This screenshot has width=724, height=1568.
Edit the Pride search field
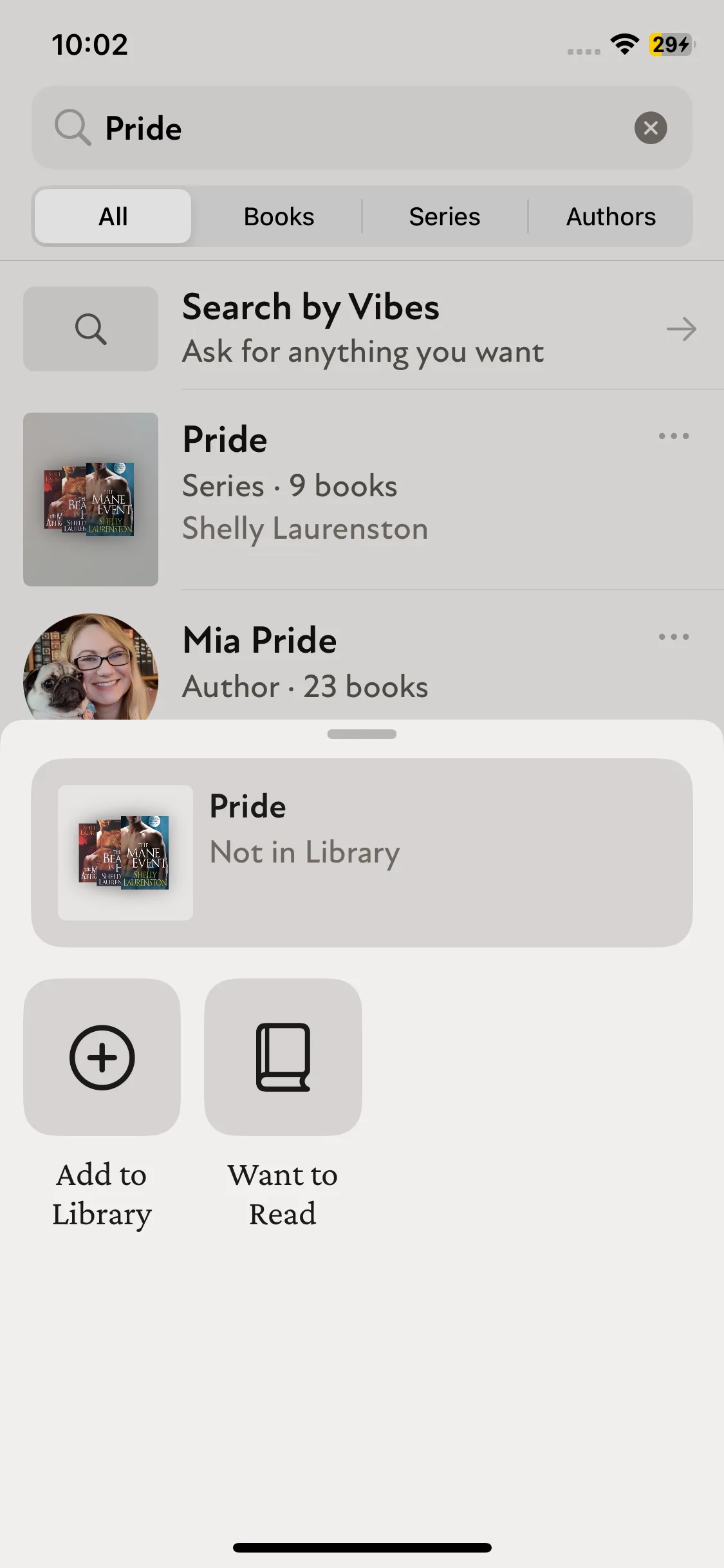[360, 127]
